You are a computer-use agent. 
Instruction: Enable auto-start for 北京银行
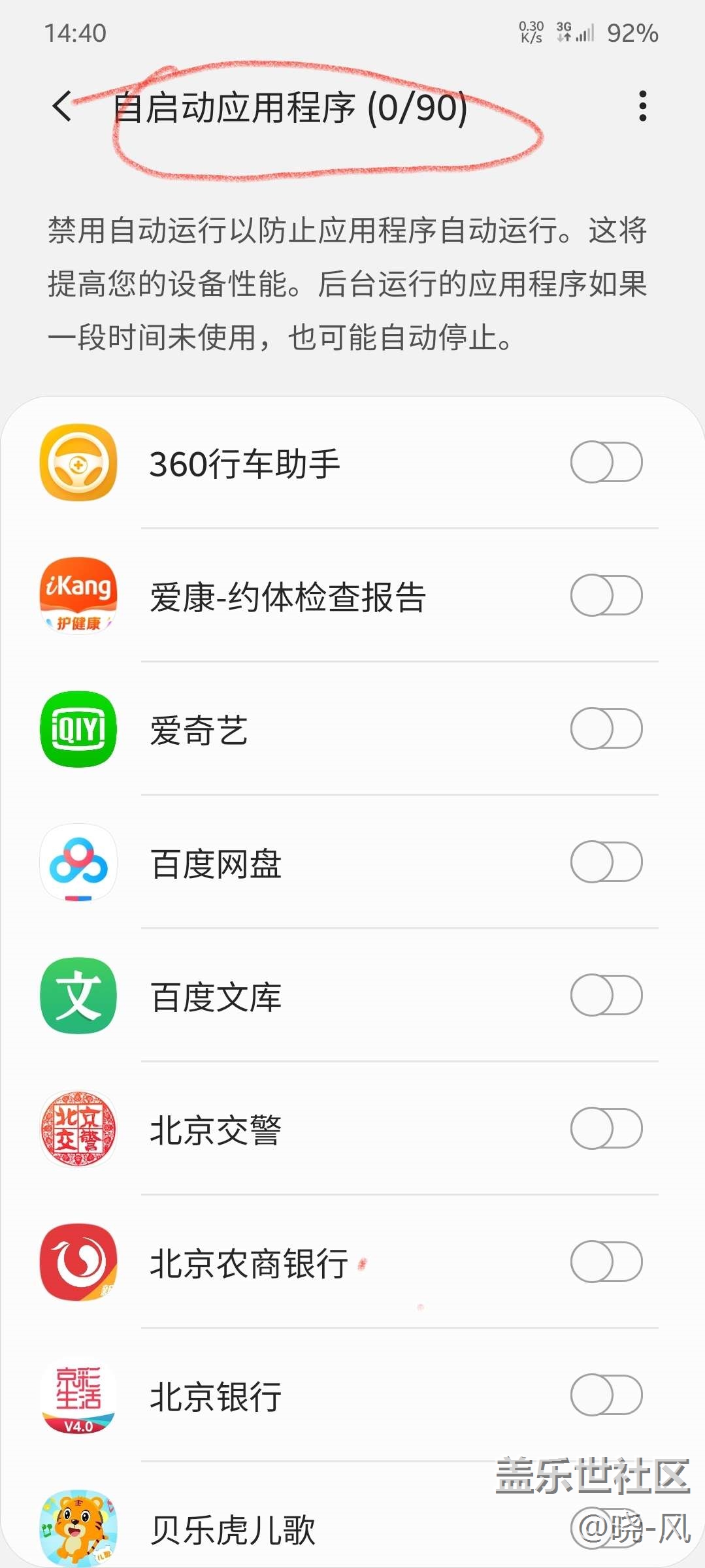click(606, 1395)
